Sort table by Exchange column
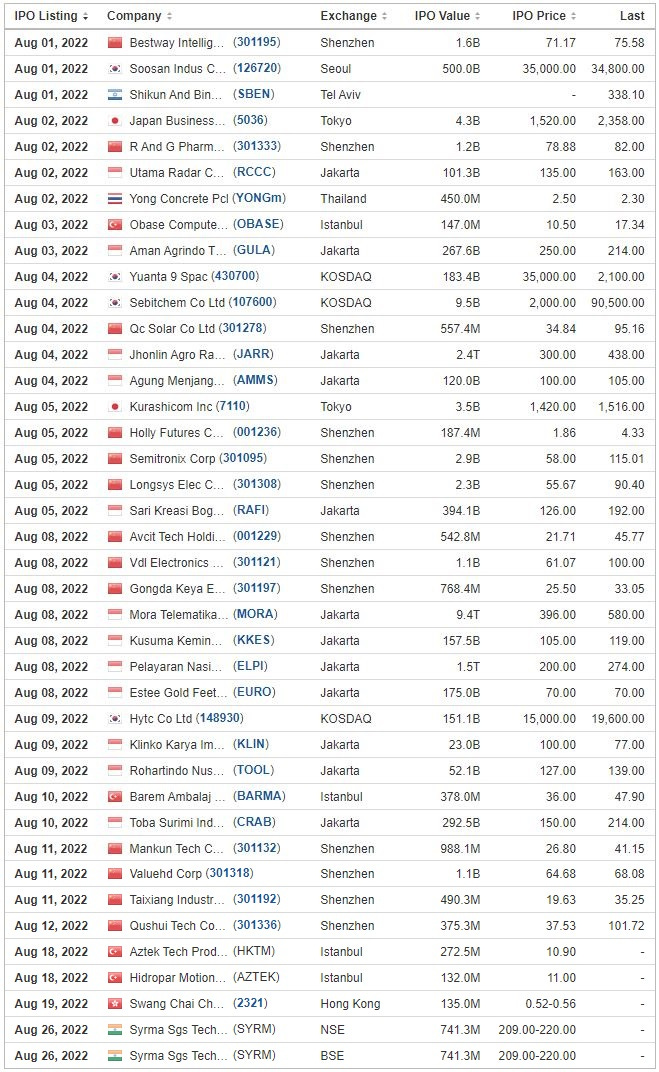 (x=353, y=16)
